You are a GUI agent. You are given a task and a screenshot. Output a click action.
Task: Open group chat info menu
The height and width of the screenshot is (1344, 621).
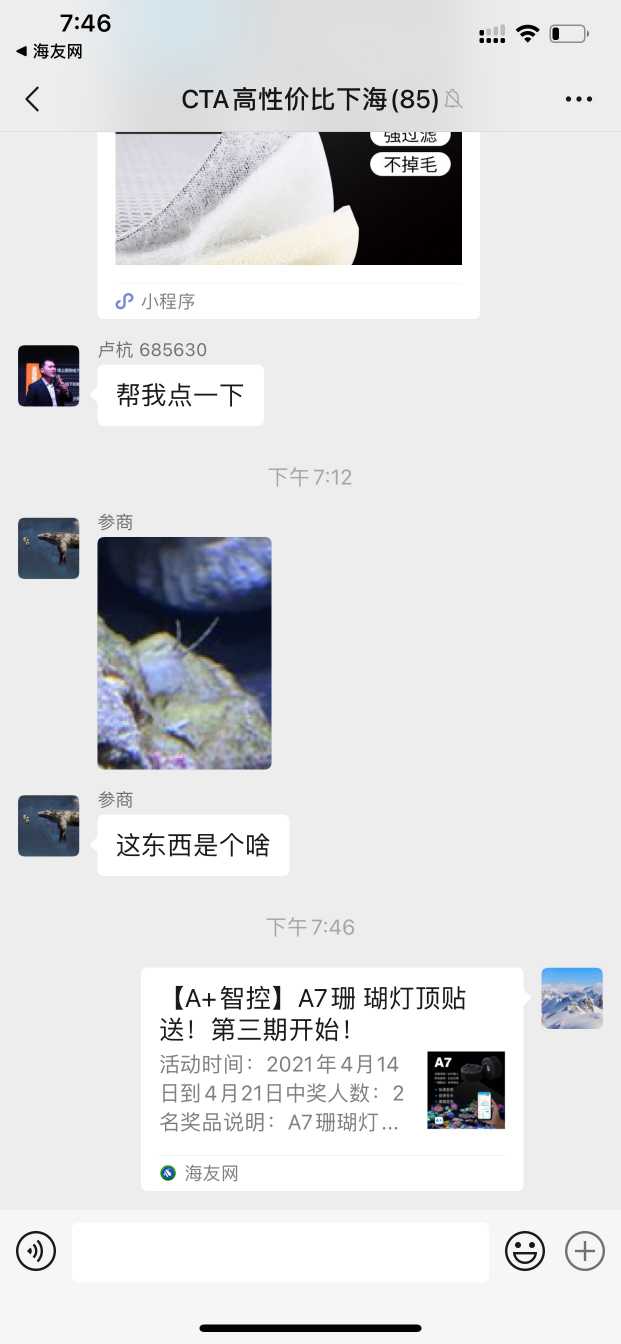point(579,99)
